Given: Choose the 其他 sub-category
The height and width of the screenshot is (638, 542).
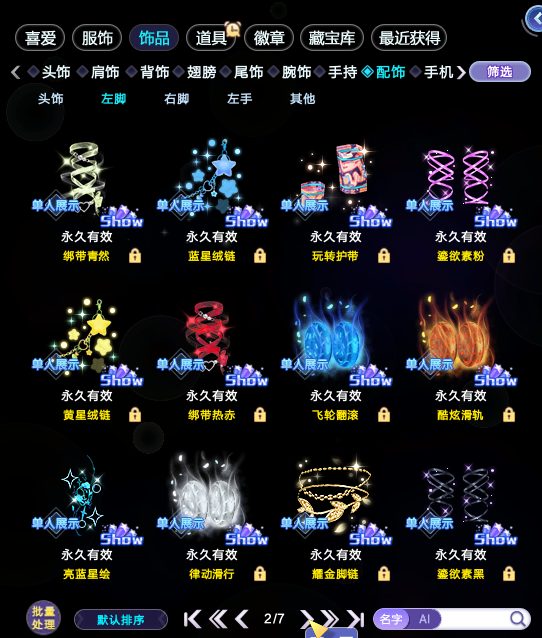Looking at the screenshot, I should [302, 98].
